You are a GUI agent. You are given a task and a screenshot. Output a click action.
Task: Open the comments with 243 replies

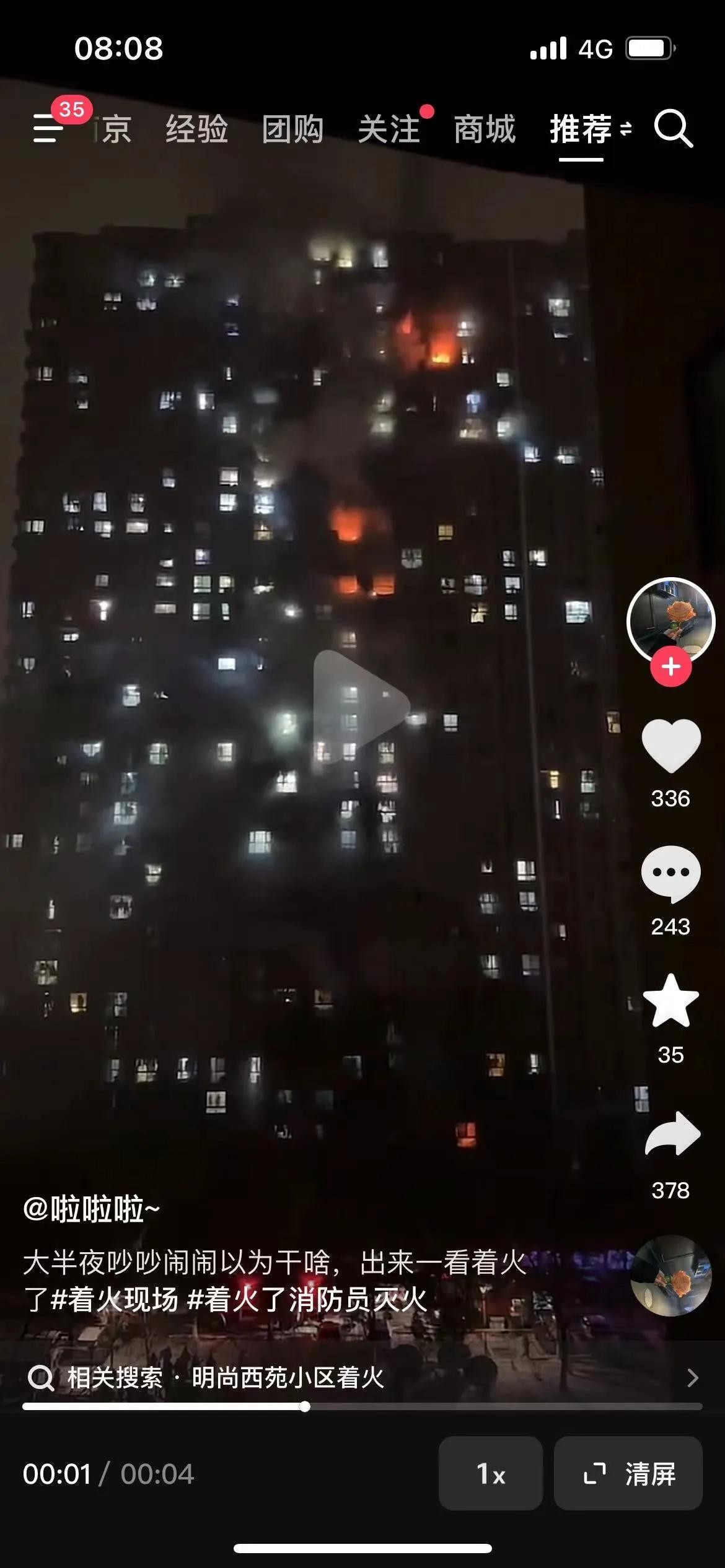coord(670,873)
